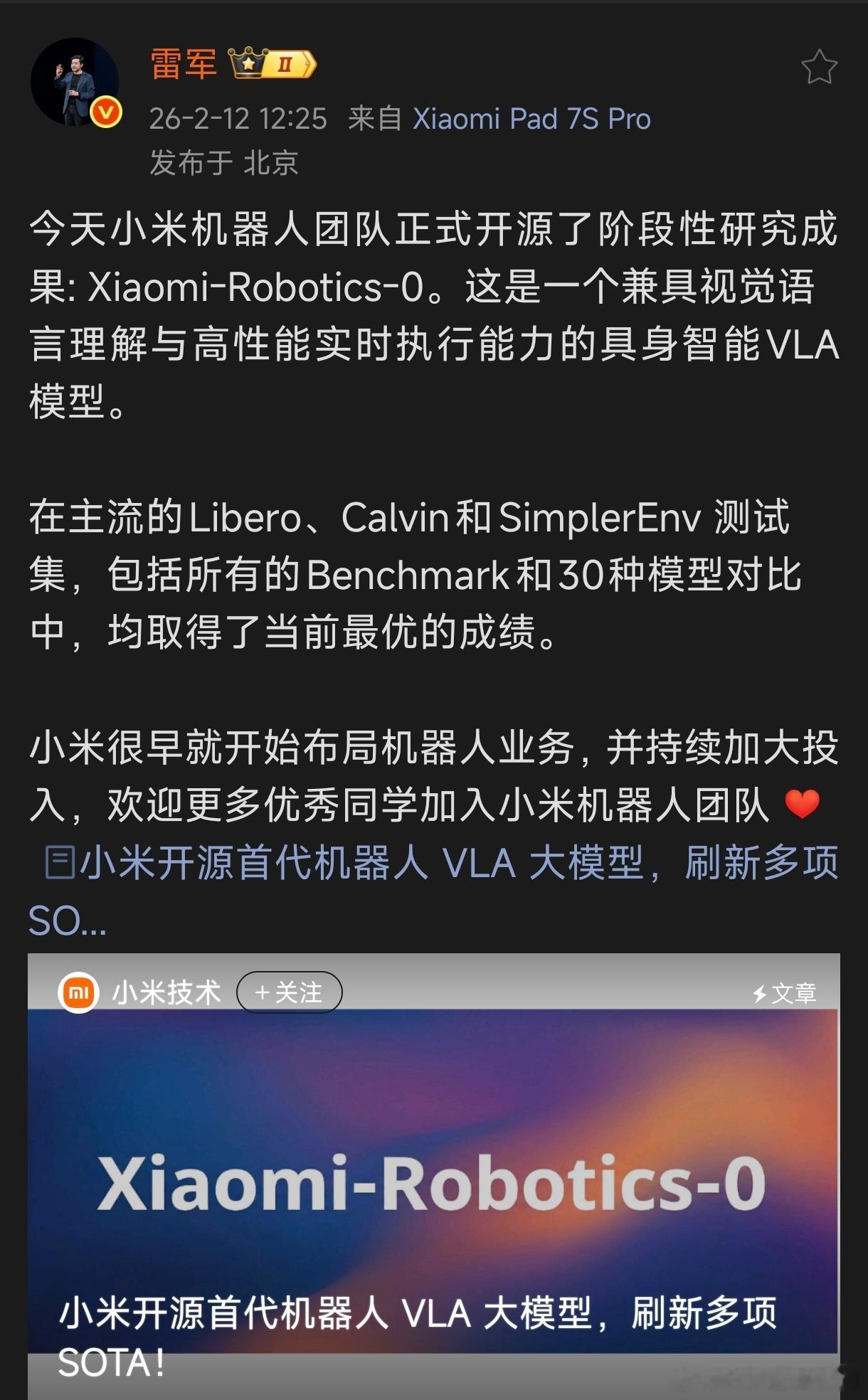Open the VIP crown badge beside 雷军
Screen dimensions: 868x1400
248,64
